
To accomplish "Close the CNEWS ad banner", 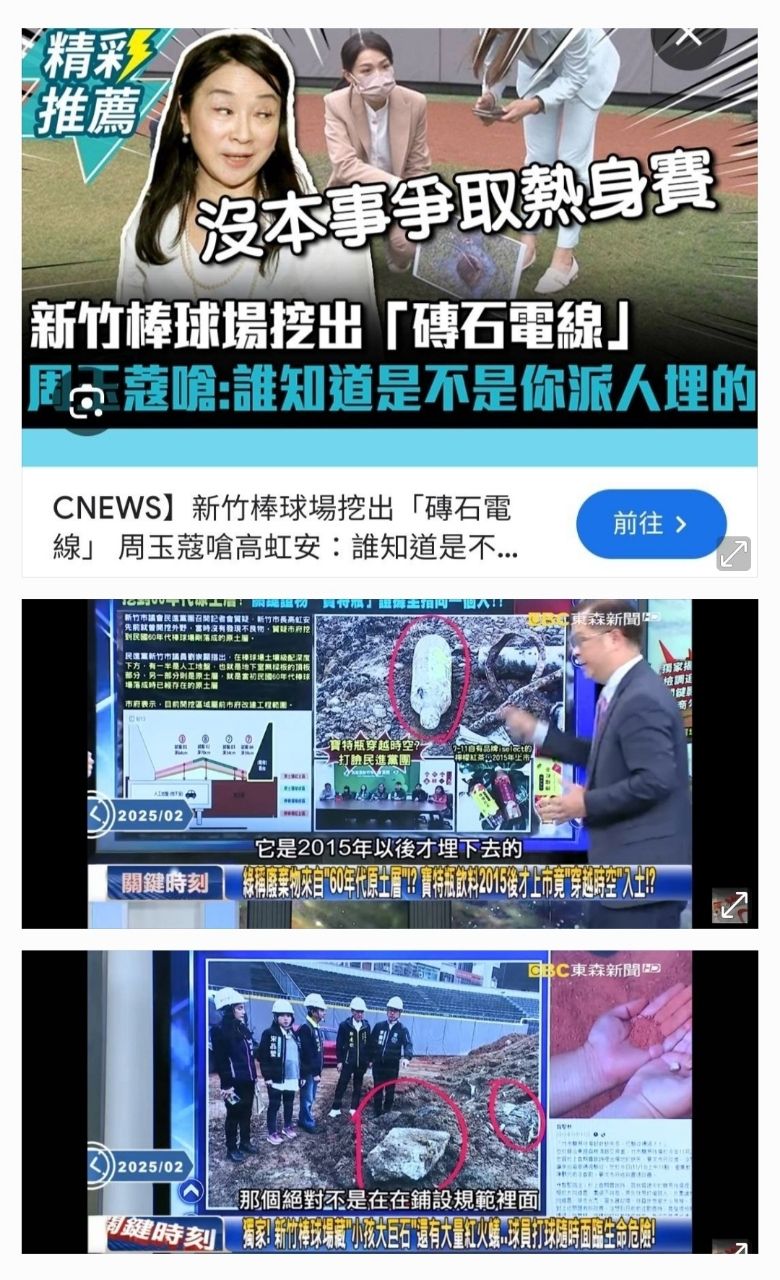I will [689, 38].
